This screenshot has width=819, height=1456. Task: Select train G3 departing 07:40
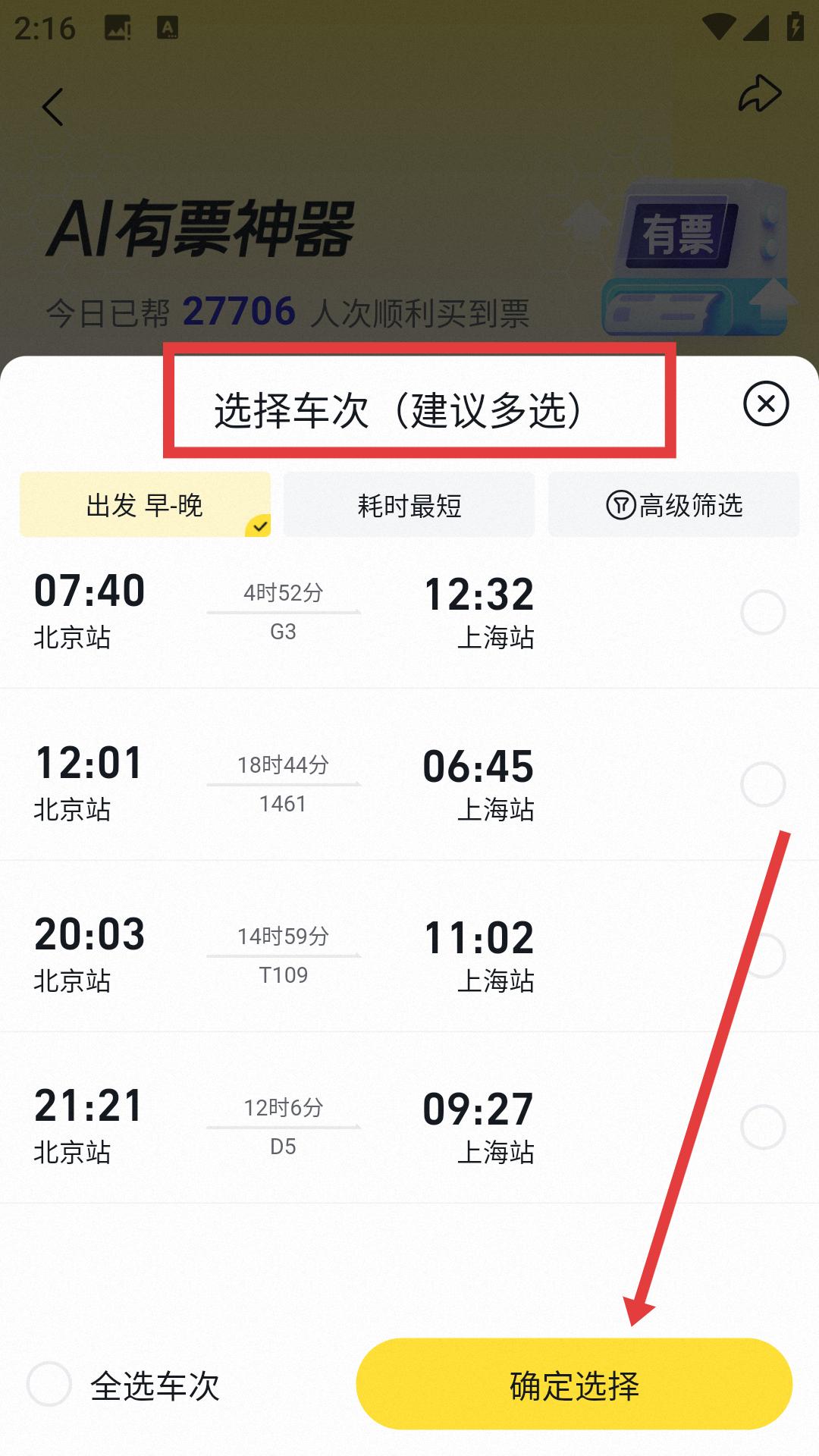pos(762,612)
